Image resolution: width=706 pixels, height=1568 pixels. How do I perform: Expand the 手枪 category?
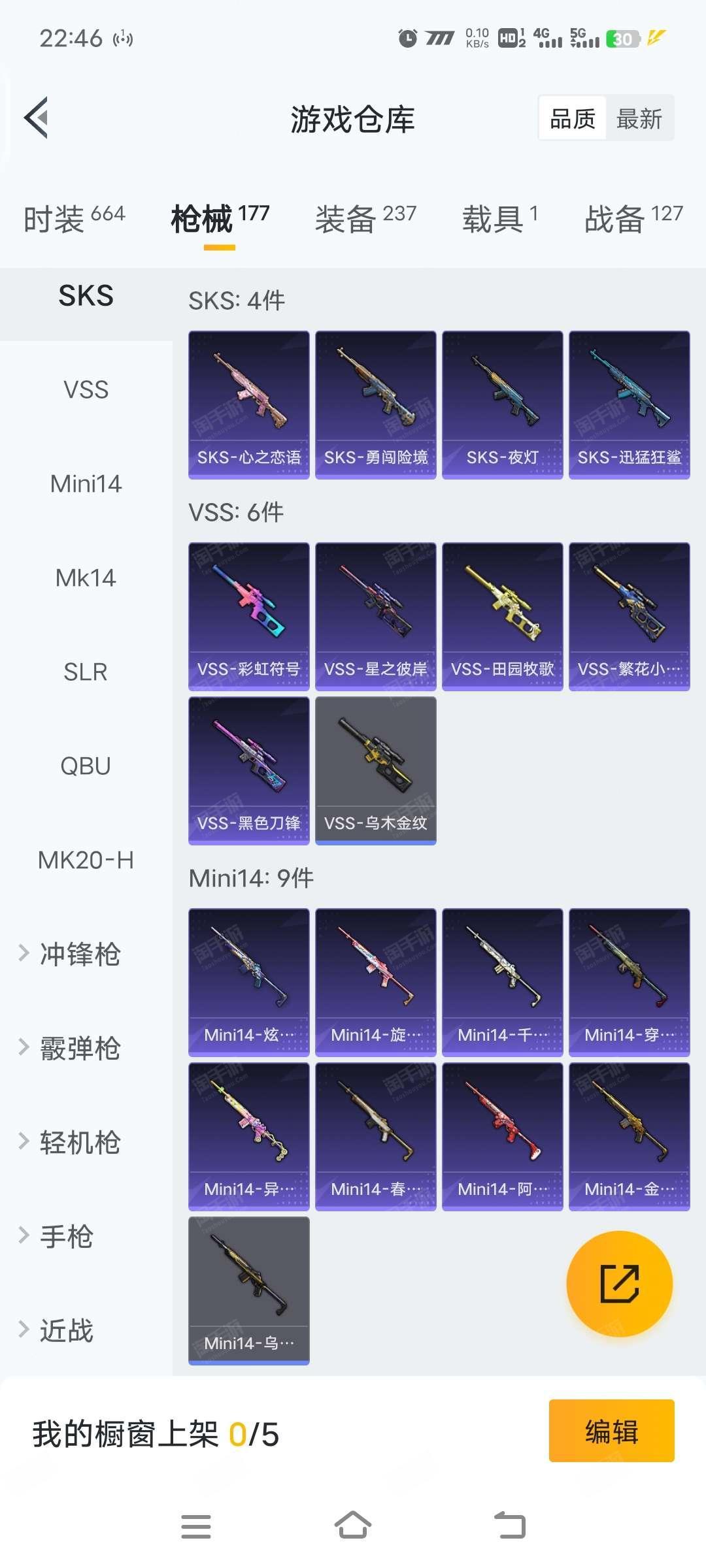pyautogui.click(x=65, y=1236)
